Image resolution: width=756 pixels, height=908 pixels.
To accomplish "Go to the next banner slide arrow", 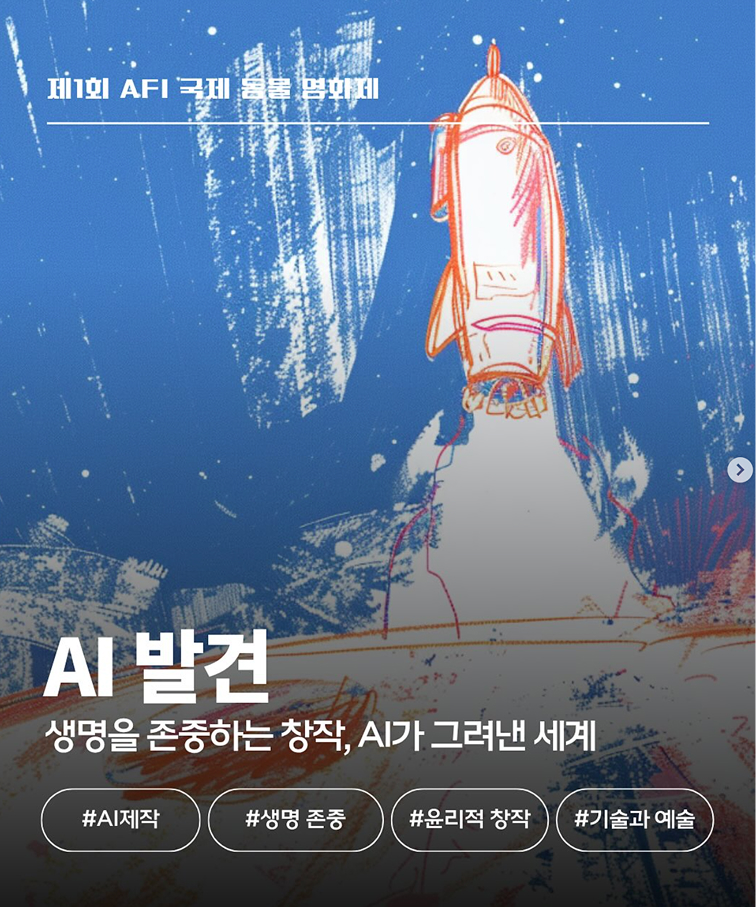I will [739, 470].
